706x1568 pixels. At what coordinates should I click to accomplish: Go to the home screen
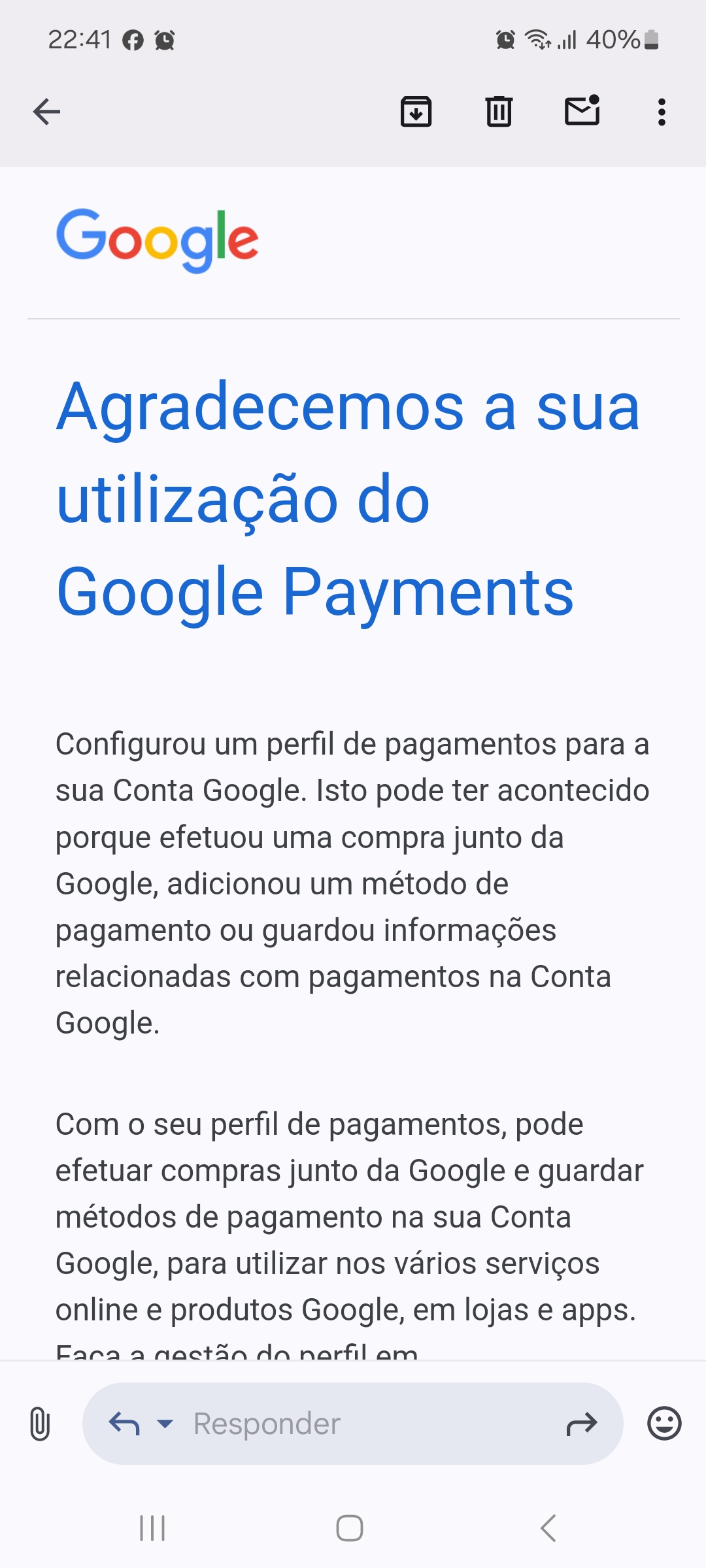click(x=350, y=1528)
